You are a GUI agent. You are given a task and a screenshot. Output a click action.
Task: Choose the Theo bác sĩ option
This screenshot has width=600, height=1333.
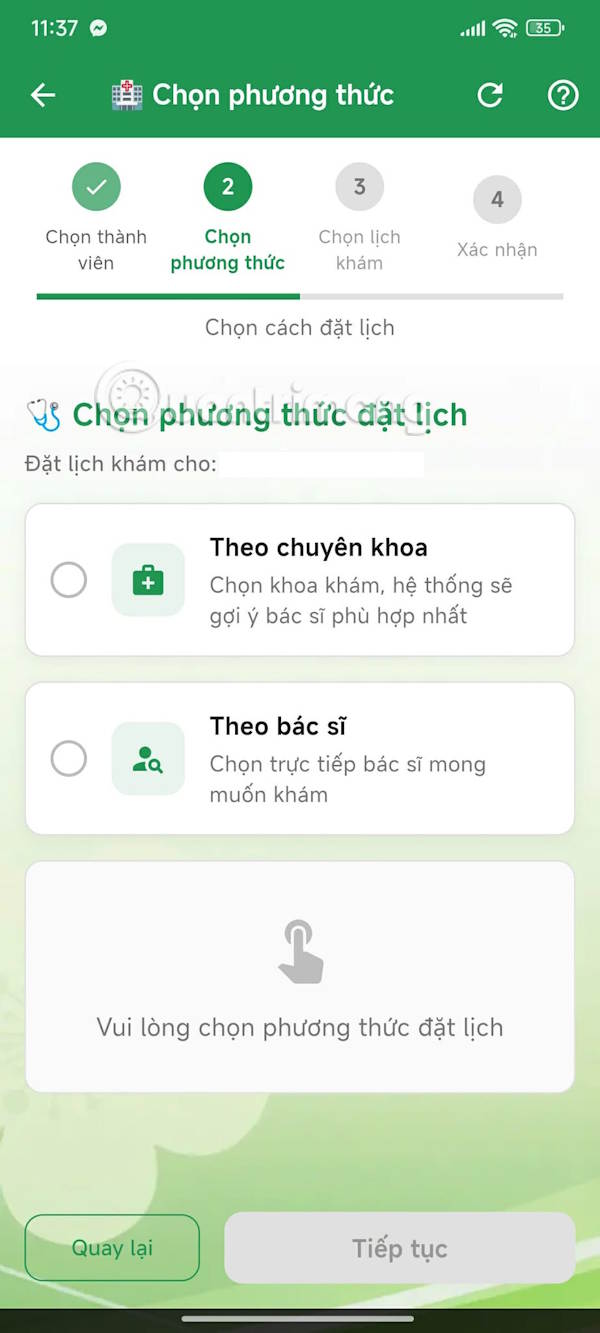(69, 759)
